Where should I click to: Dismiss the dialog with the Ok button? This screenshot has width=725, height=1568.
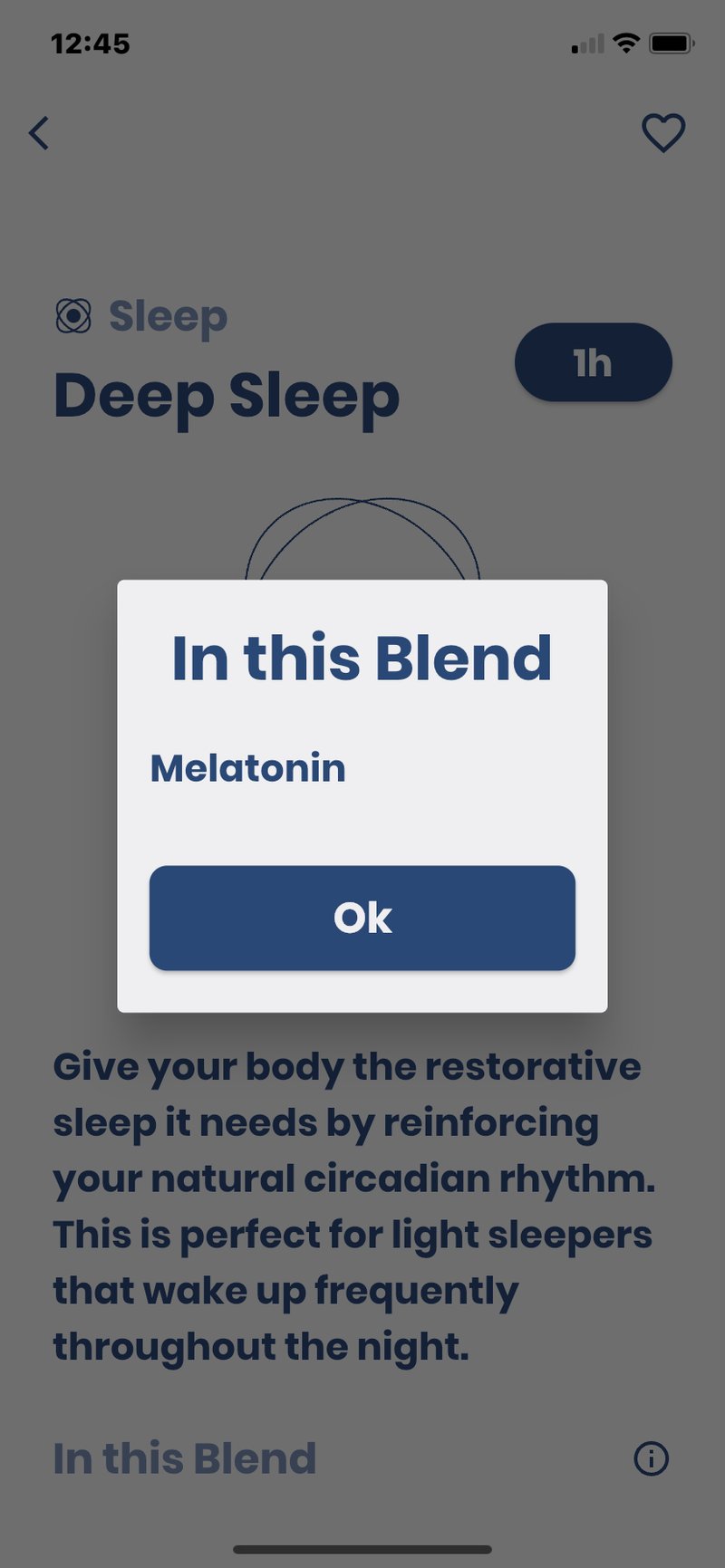click(362, 918)
